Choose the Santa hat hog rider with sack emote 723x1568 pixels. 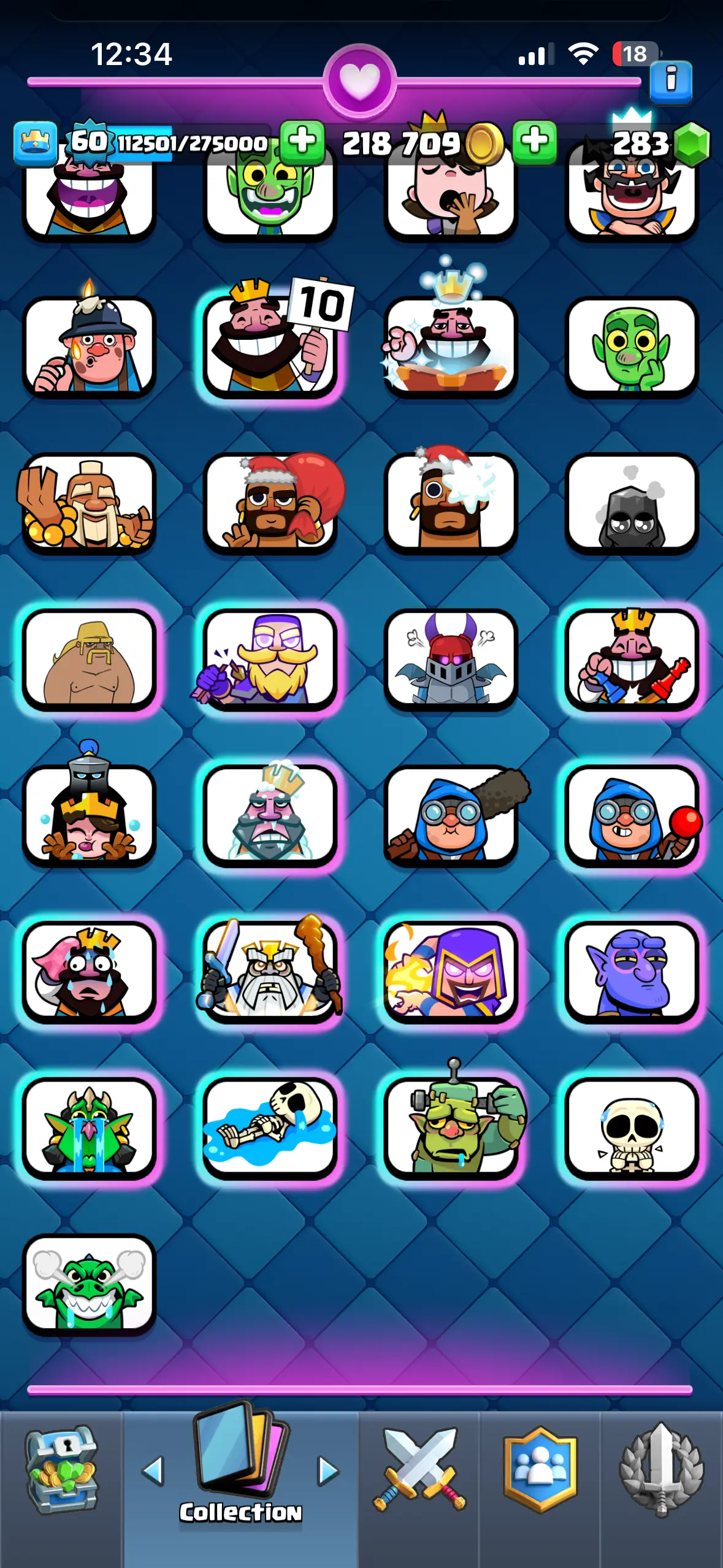pyautogui.click(x=271, y=503)
